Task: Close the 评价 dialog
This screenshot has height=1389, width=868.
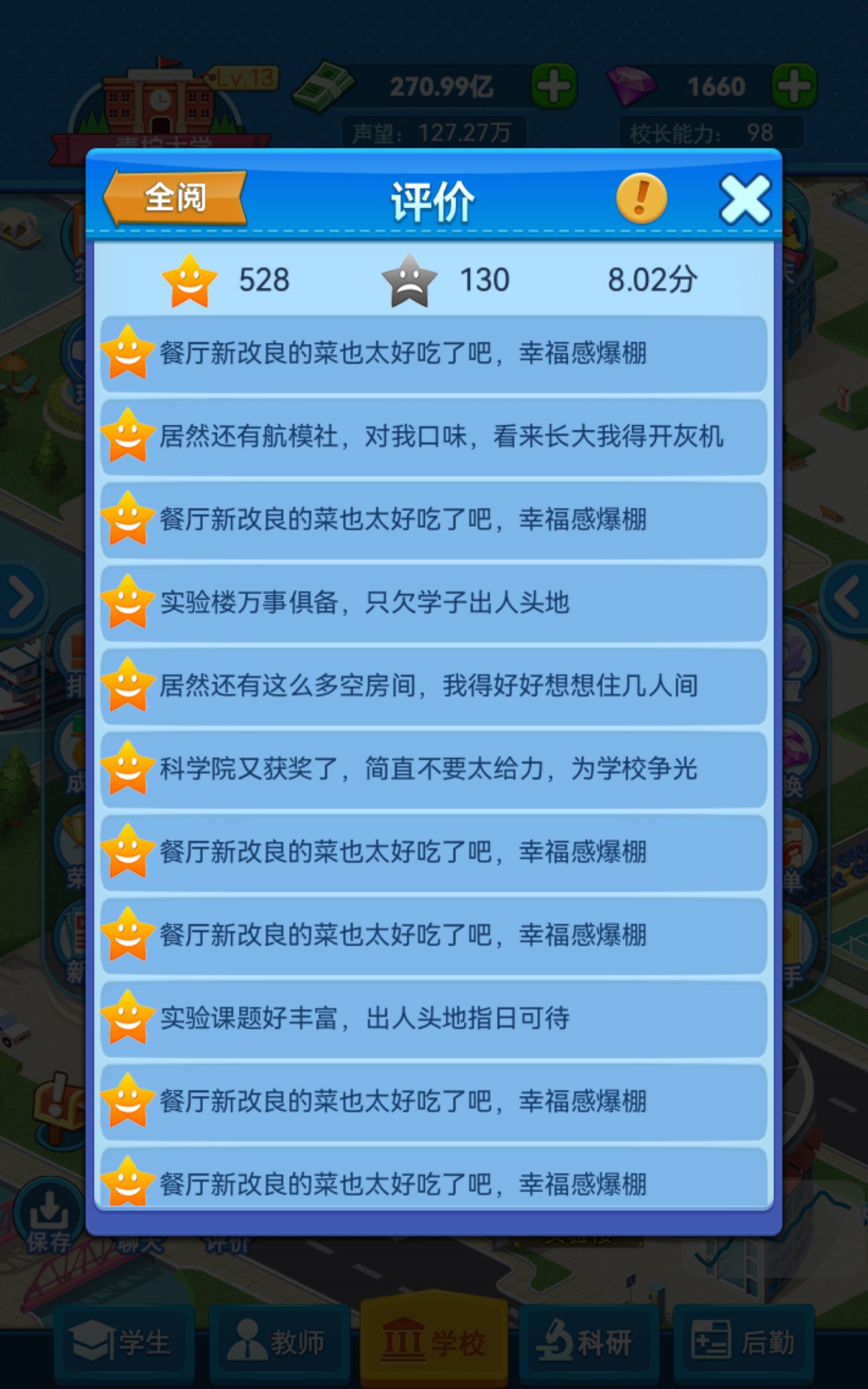Action: [x=745, y=199]
